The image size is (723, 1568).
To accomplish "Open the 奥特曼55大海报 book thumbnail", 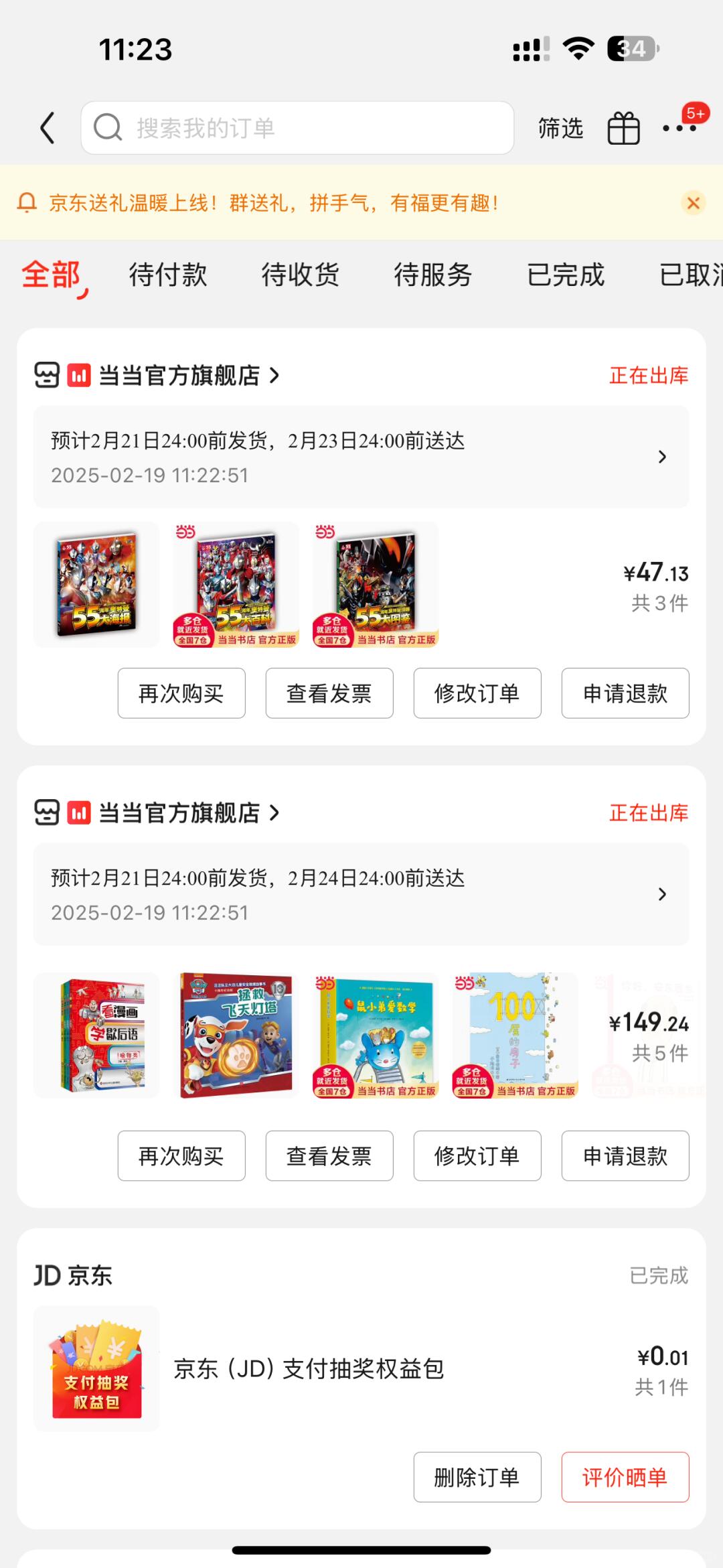I will coord(96,584).
